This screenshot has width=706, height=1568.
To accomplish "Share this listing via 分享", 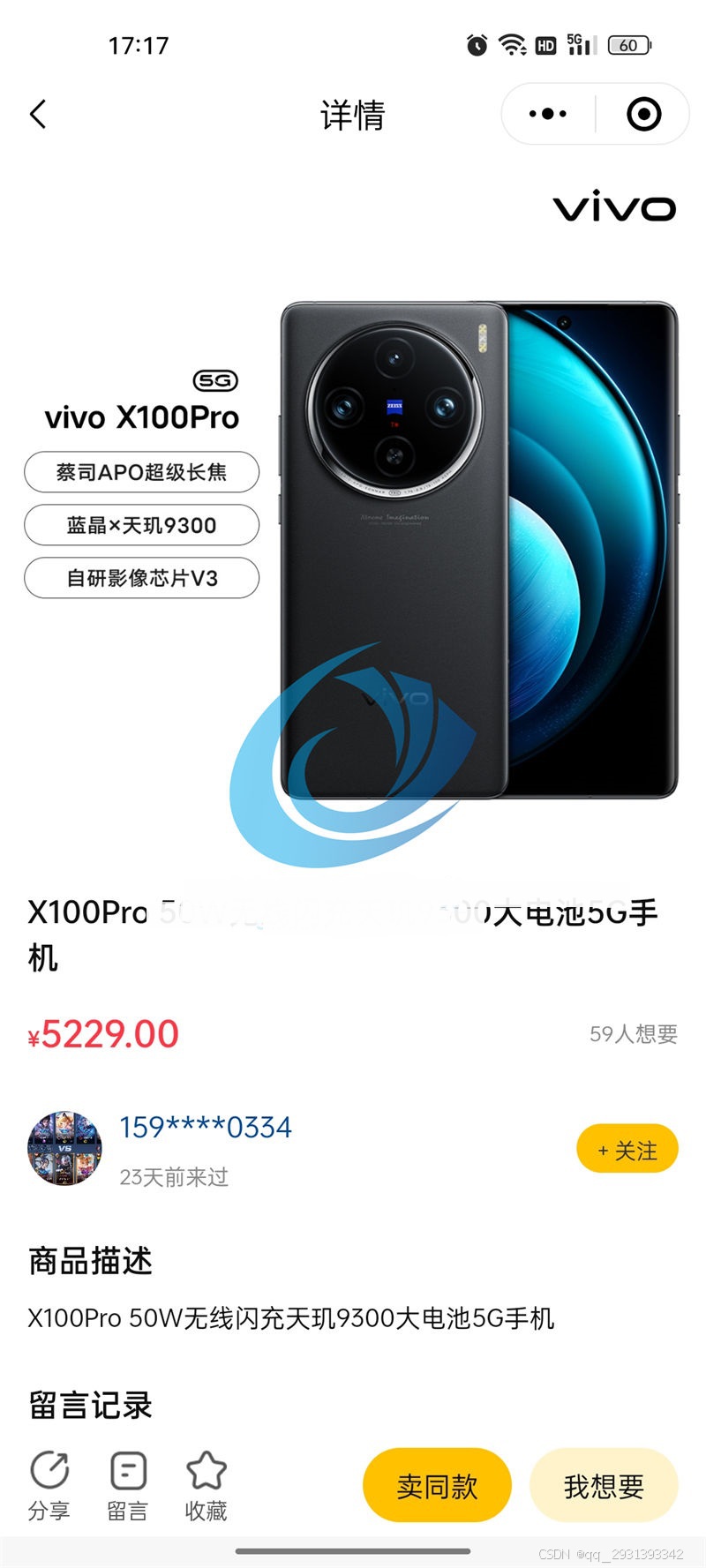I will (49, 1486).
